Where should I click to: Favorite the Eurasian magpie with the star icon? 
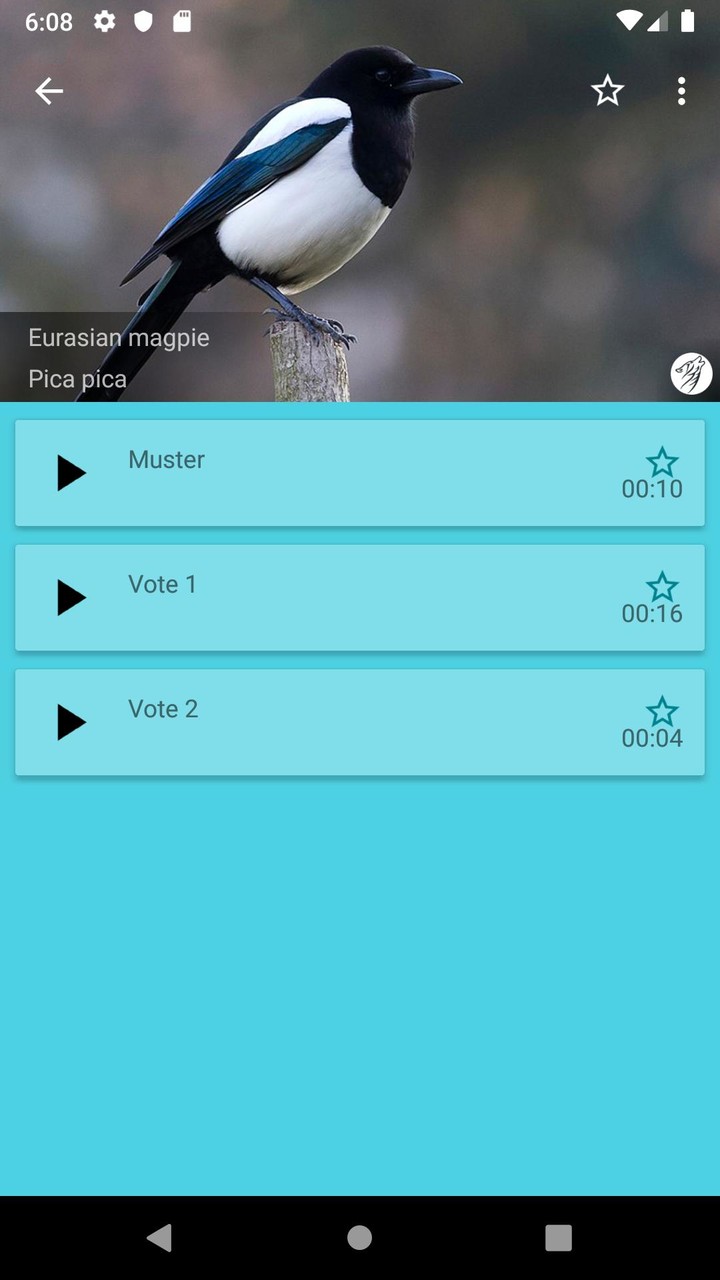[607, 90]
